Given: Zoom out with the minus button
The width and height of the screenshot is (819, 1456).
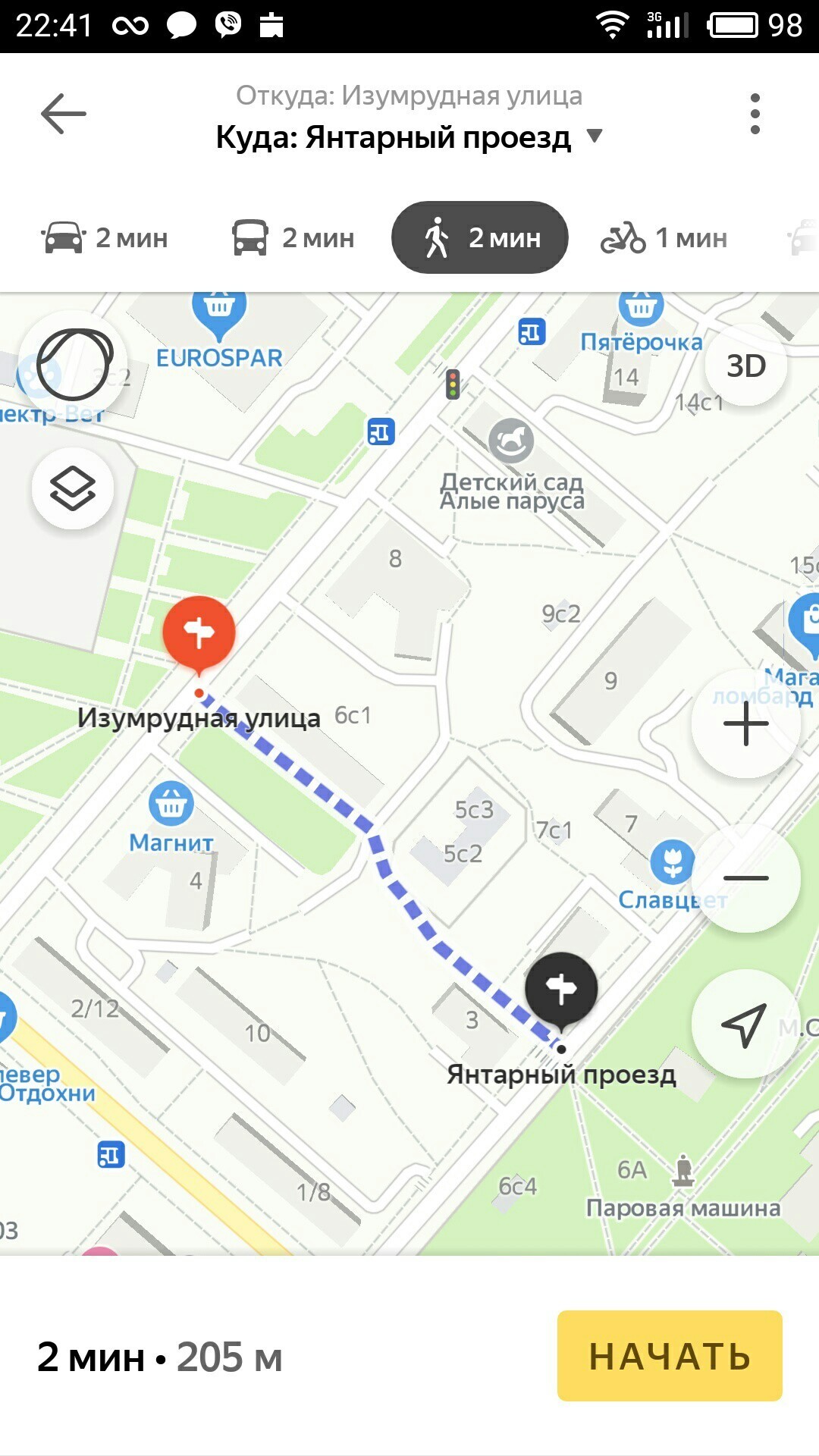Looking at the screenshot, I should pyautogui.click(x=746, y=878).
